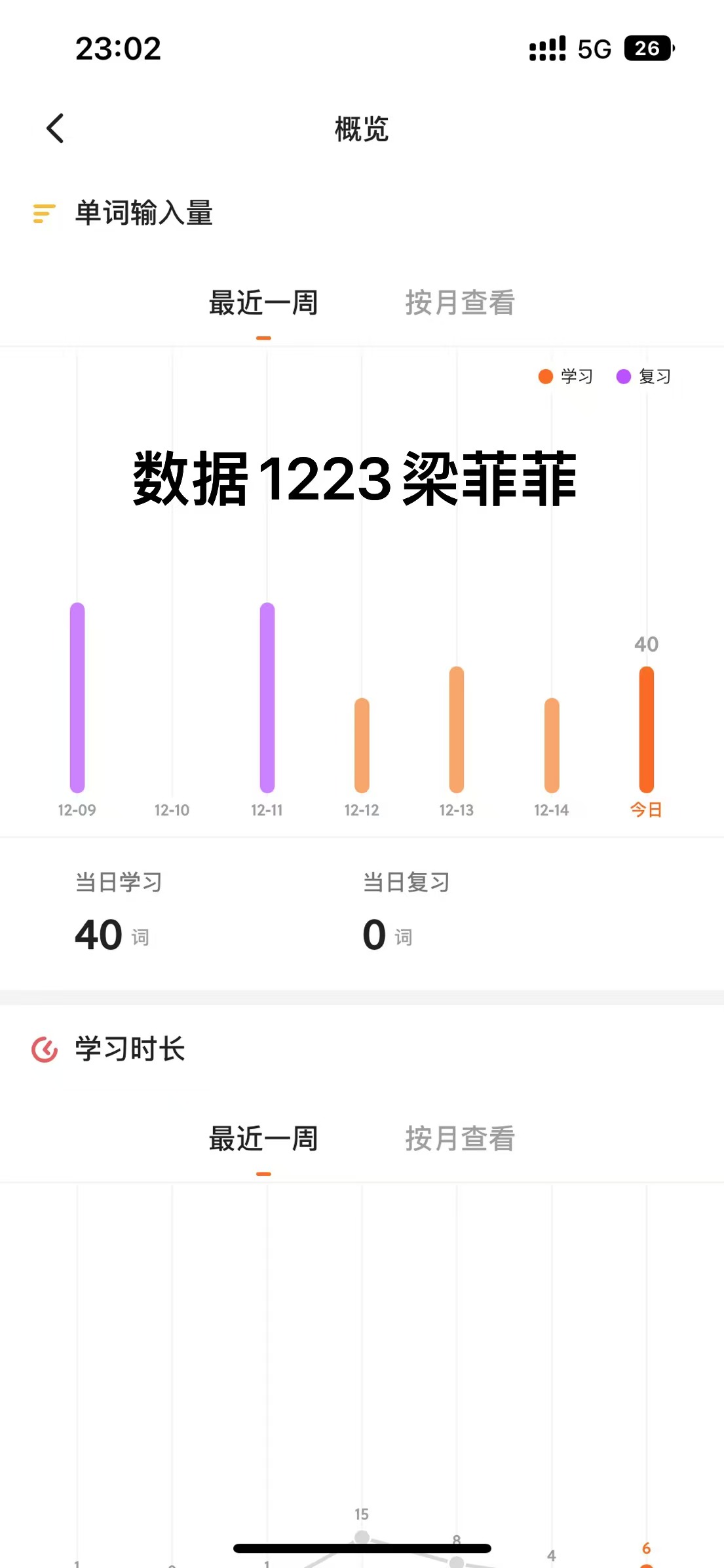Go back from the 概览 page
This screenshot has height=1568, width=724.
pyautogui.click(x=56, y=128)
